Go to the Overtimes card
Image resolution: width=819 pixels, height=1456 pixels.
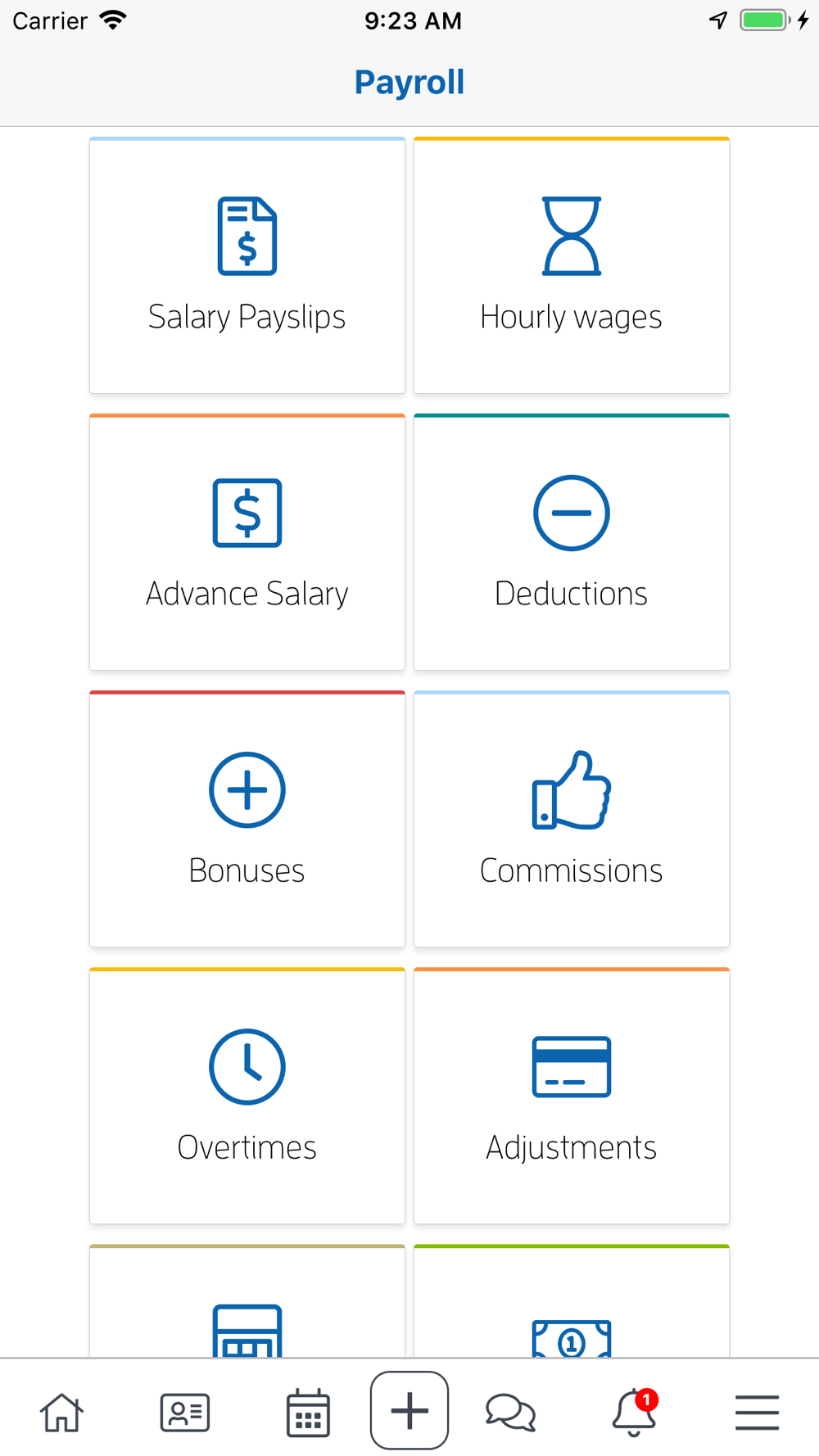click(x=247, y=1096)
